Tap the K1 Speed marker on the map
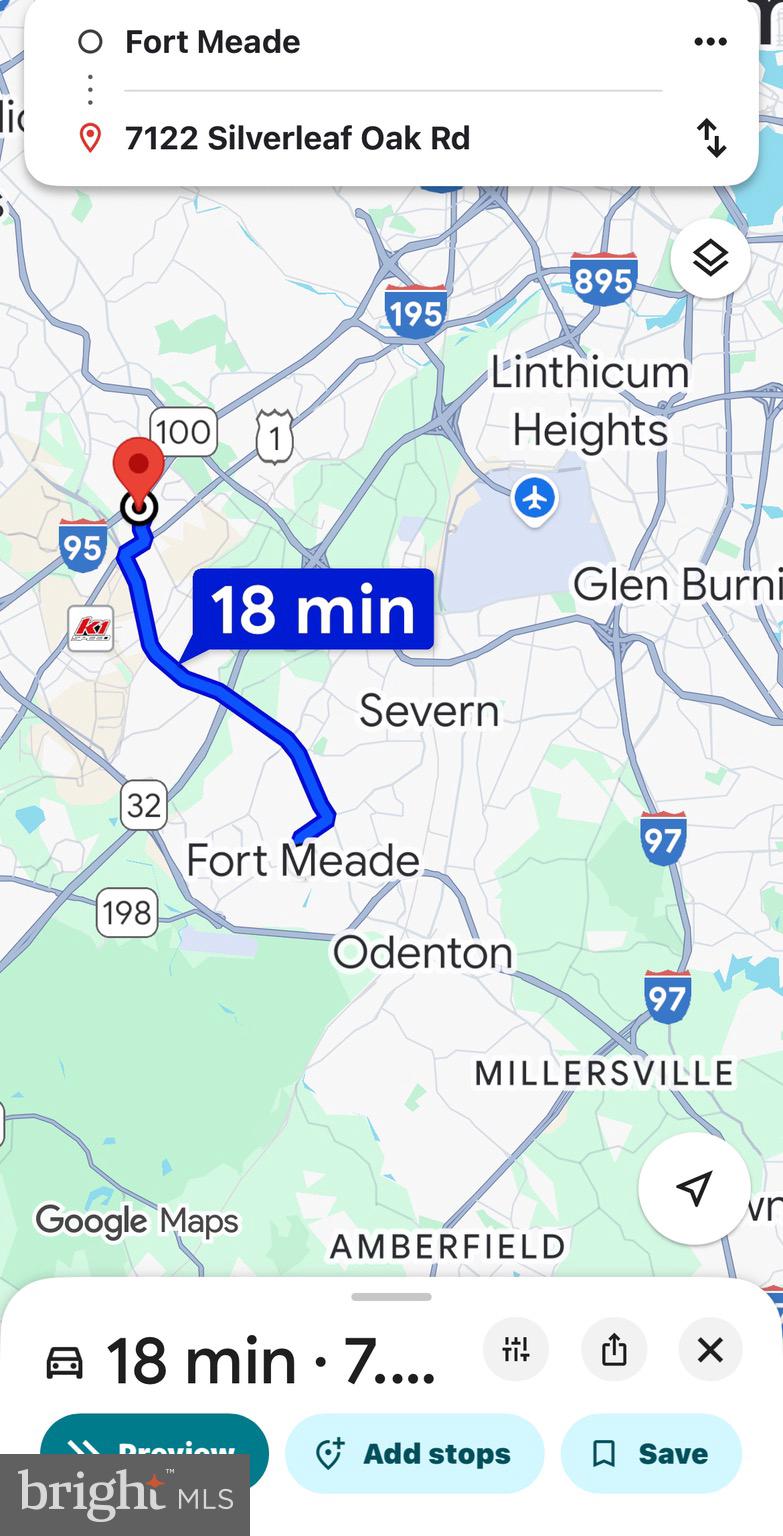 91,629
